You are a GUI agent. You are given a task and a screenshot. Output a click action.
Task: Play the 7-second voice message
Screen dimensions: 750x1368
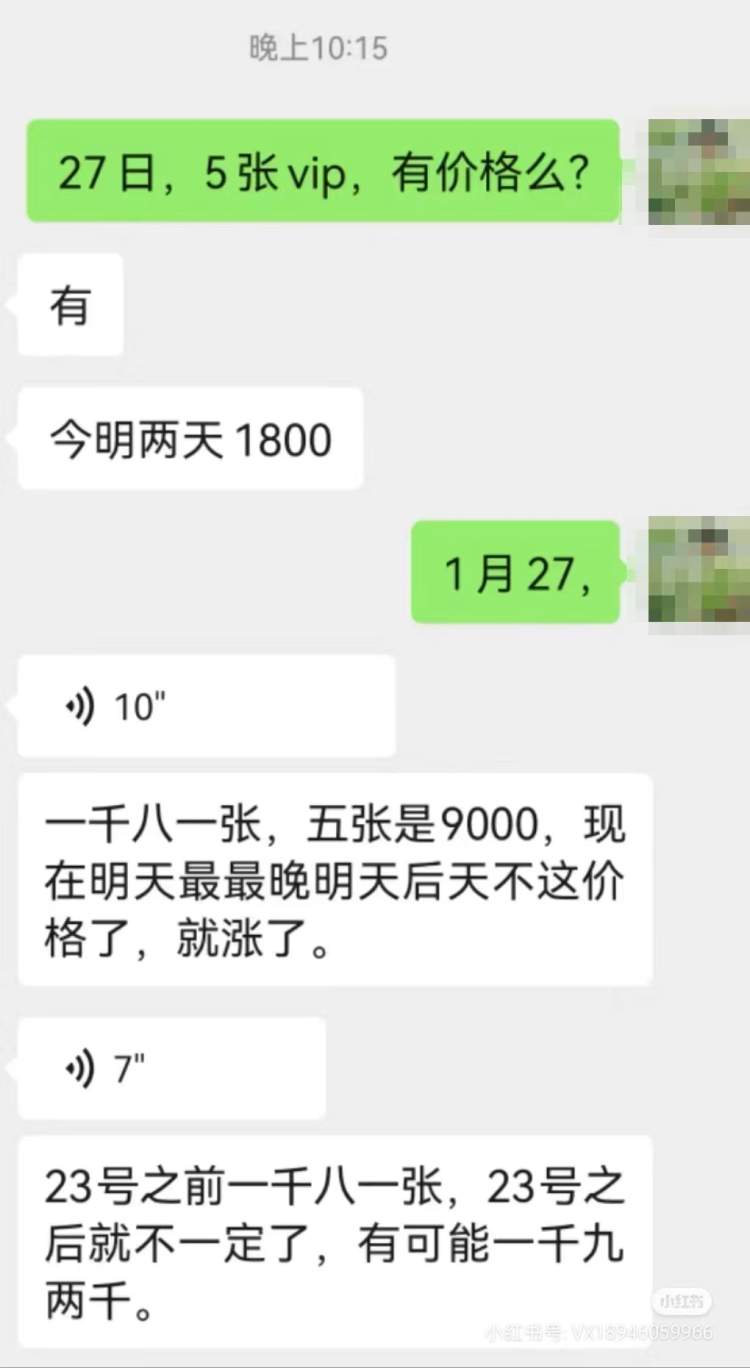(x=170, y=1068)
